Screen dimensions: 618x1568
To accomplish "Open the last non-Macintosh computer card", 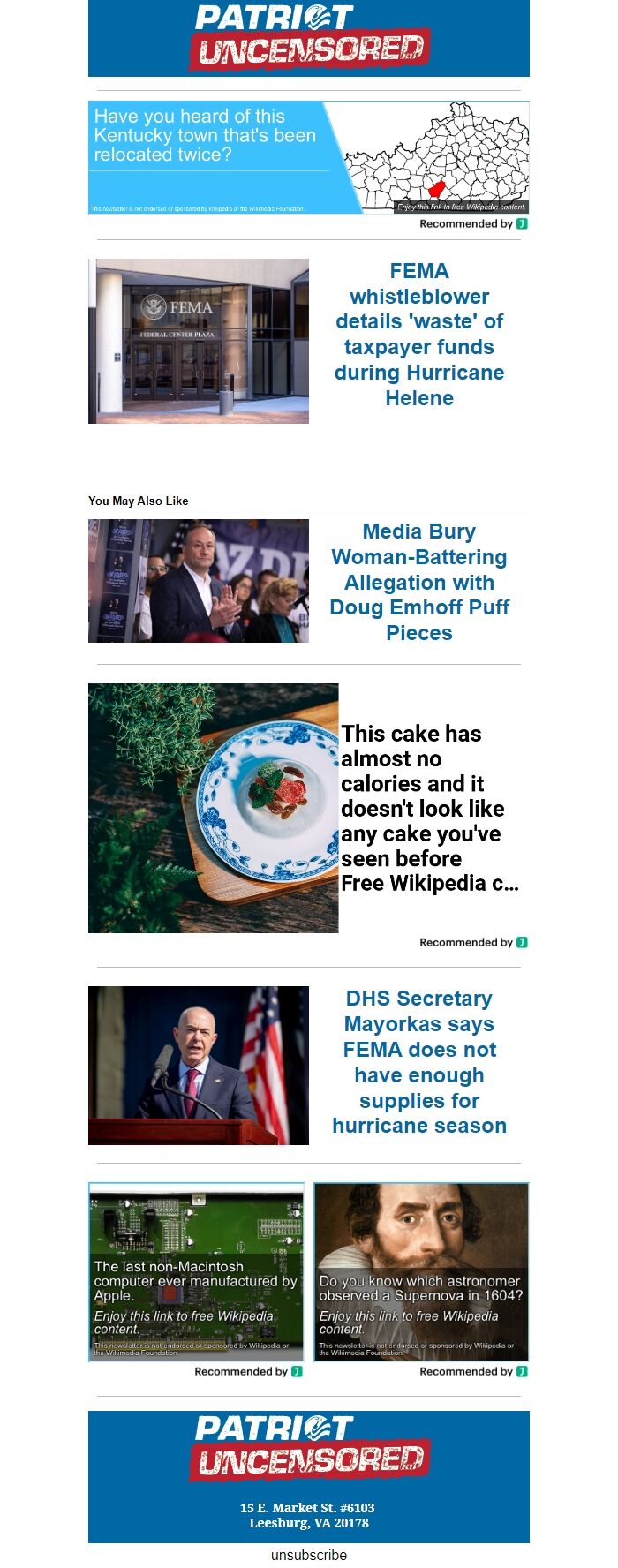I will point(196,1272).
